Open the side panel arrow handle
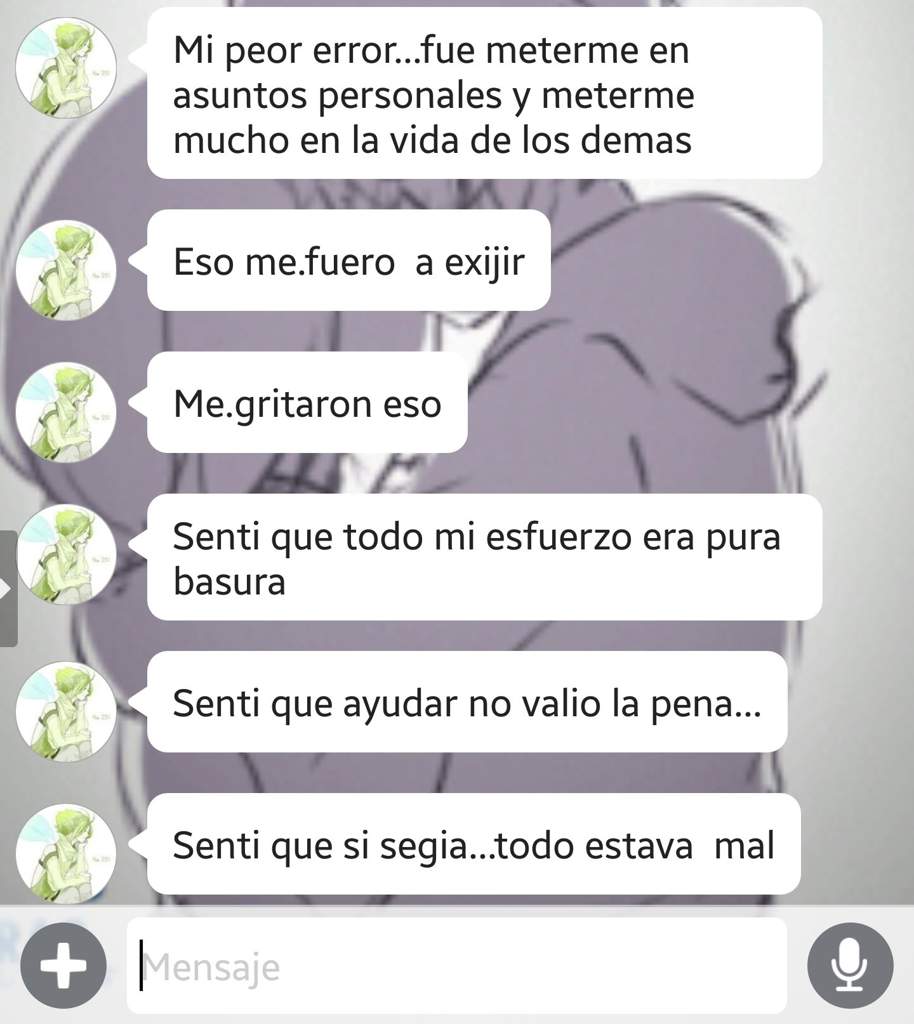914x1024 pixels. [x=7, y=589]
